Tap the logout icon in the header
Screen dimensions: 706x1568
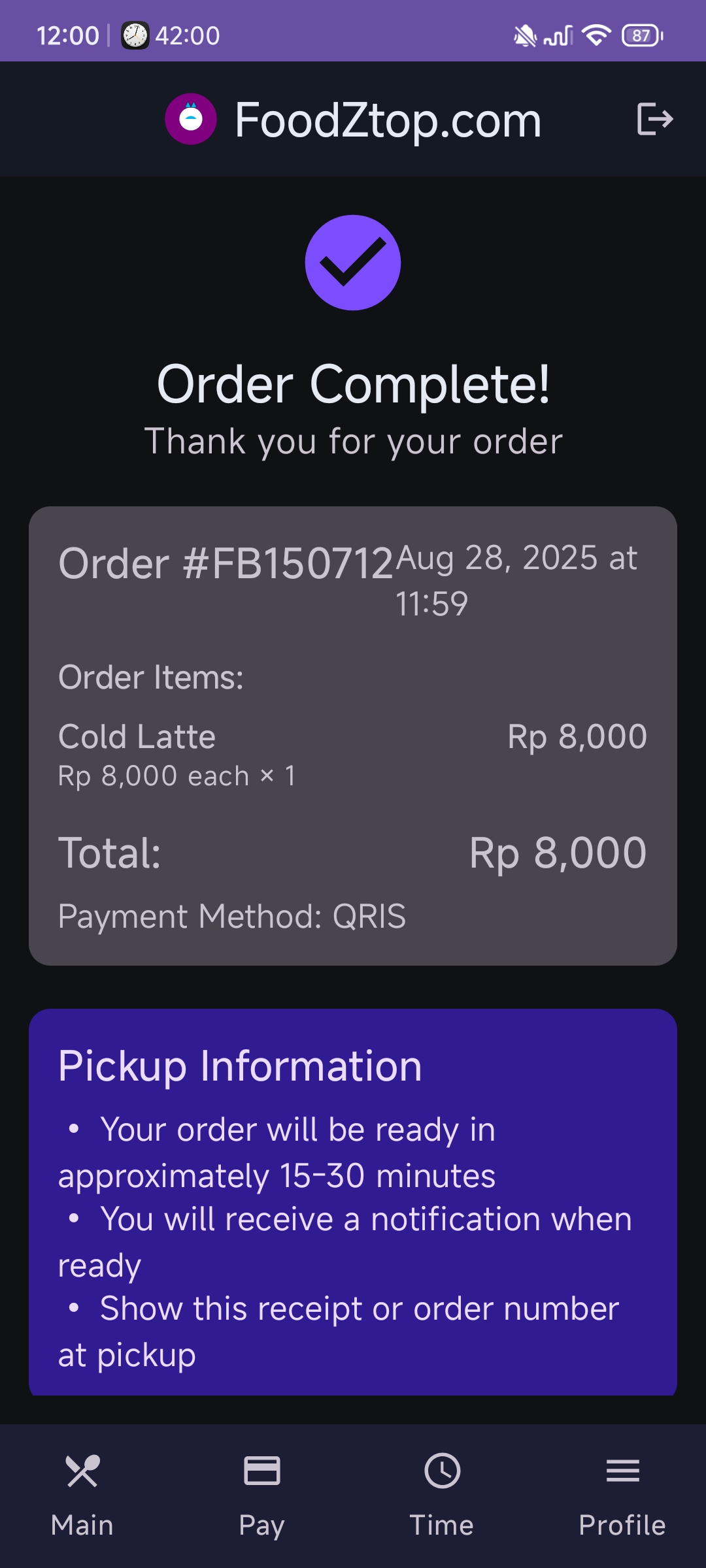(654, 119)
